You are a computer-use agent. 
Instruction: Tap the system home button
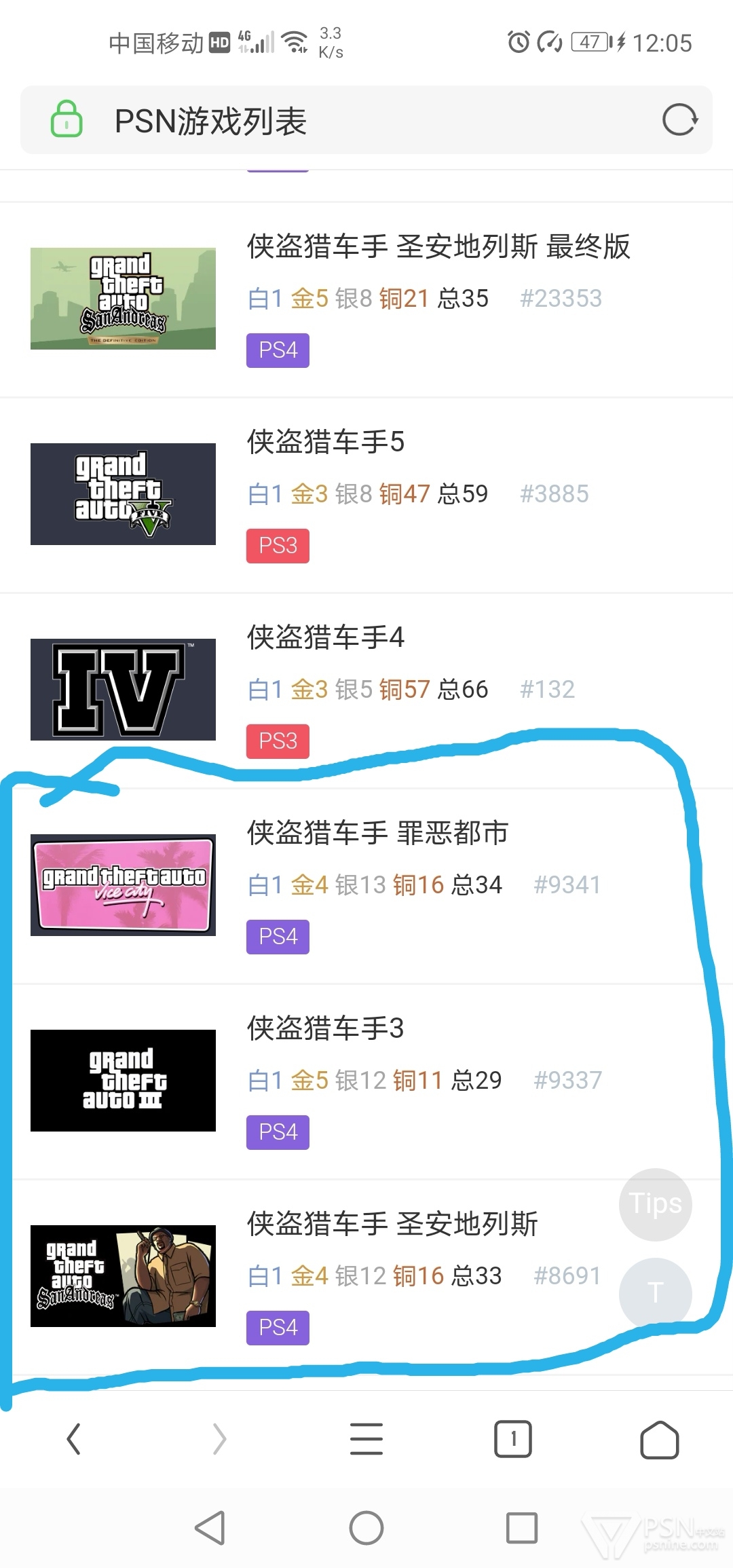[366, 1527]
